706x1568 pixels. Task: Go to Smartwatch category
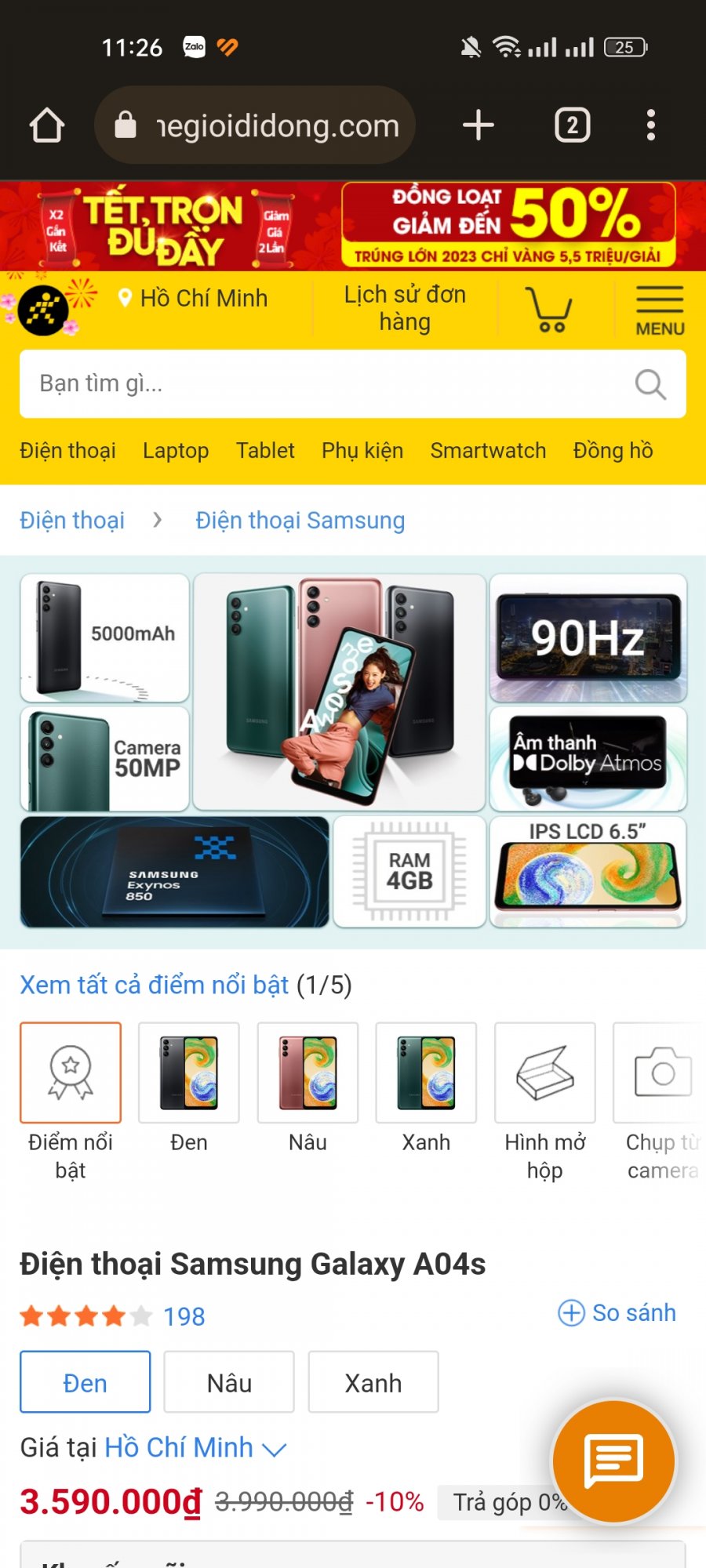[x=488, y=451]
